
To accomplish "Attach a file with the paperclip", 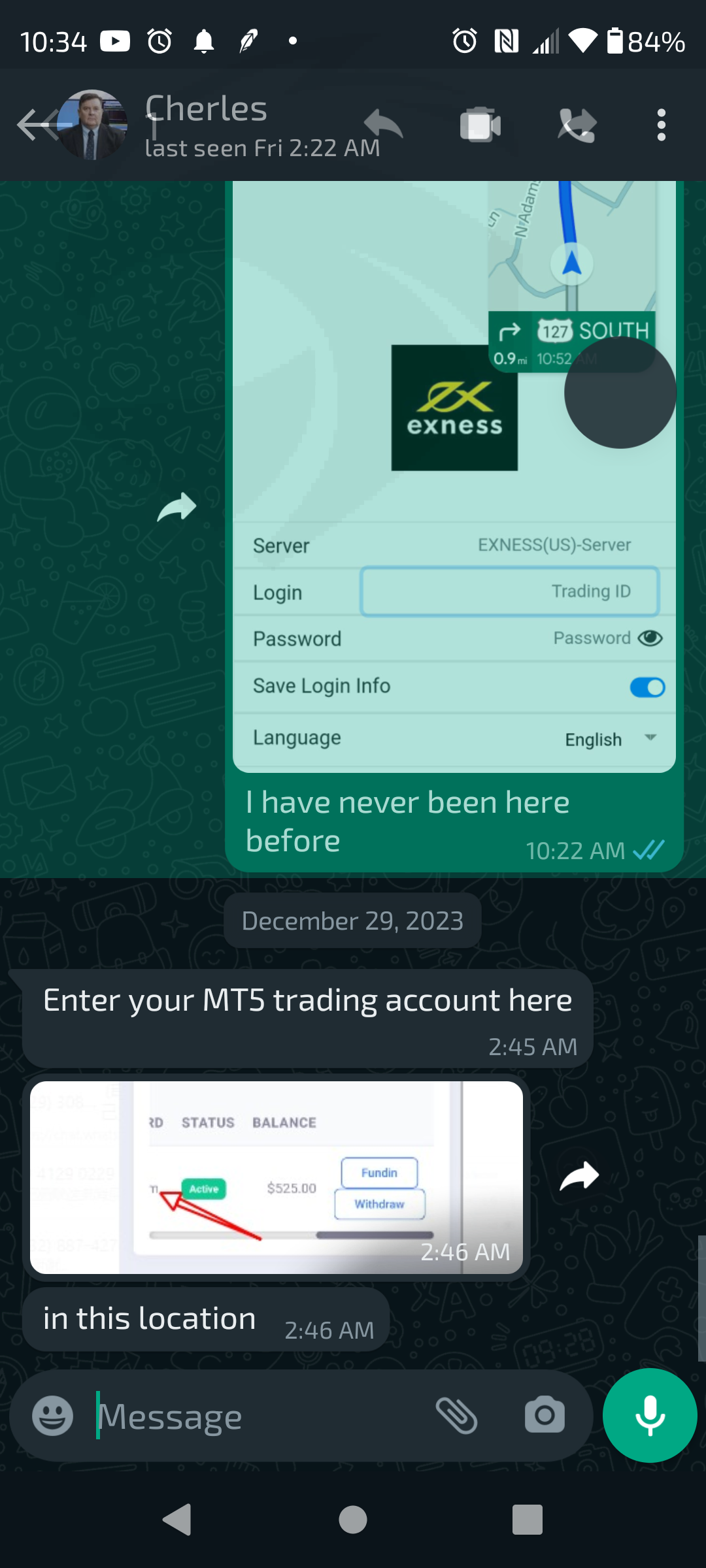I will tap(456, 1416).
